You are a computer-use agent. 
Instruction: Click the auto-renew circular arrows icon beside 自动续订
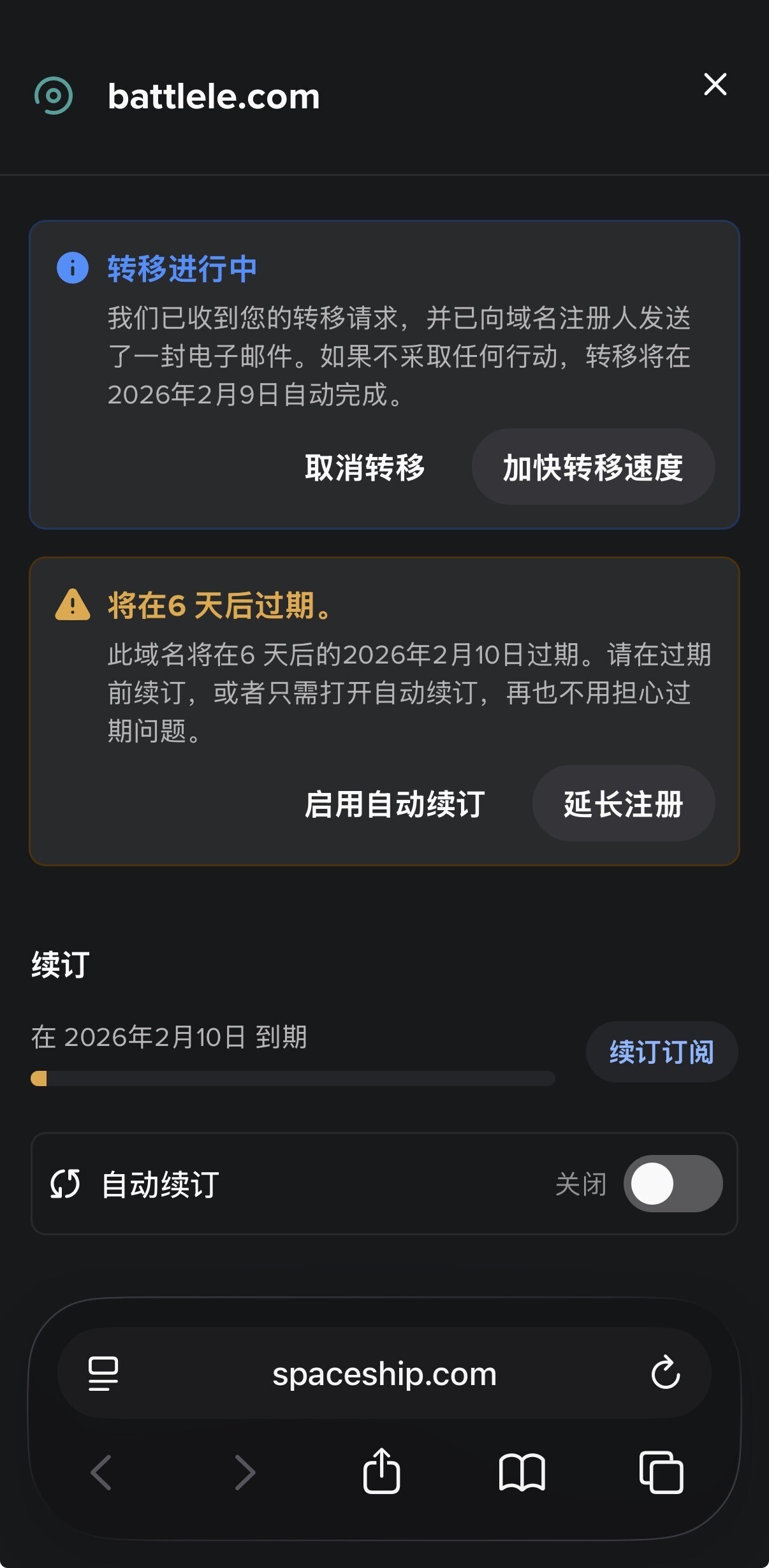tap(64, 1184)
